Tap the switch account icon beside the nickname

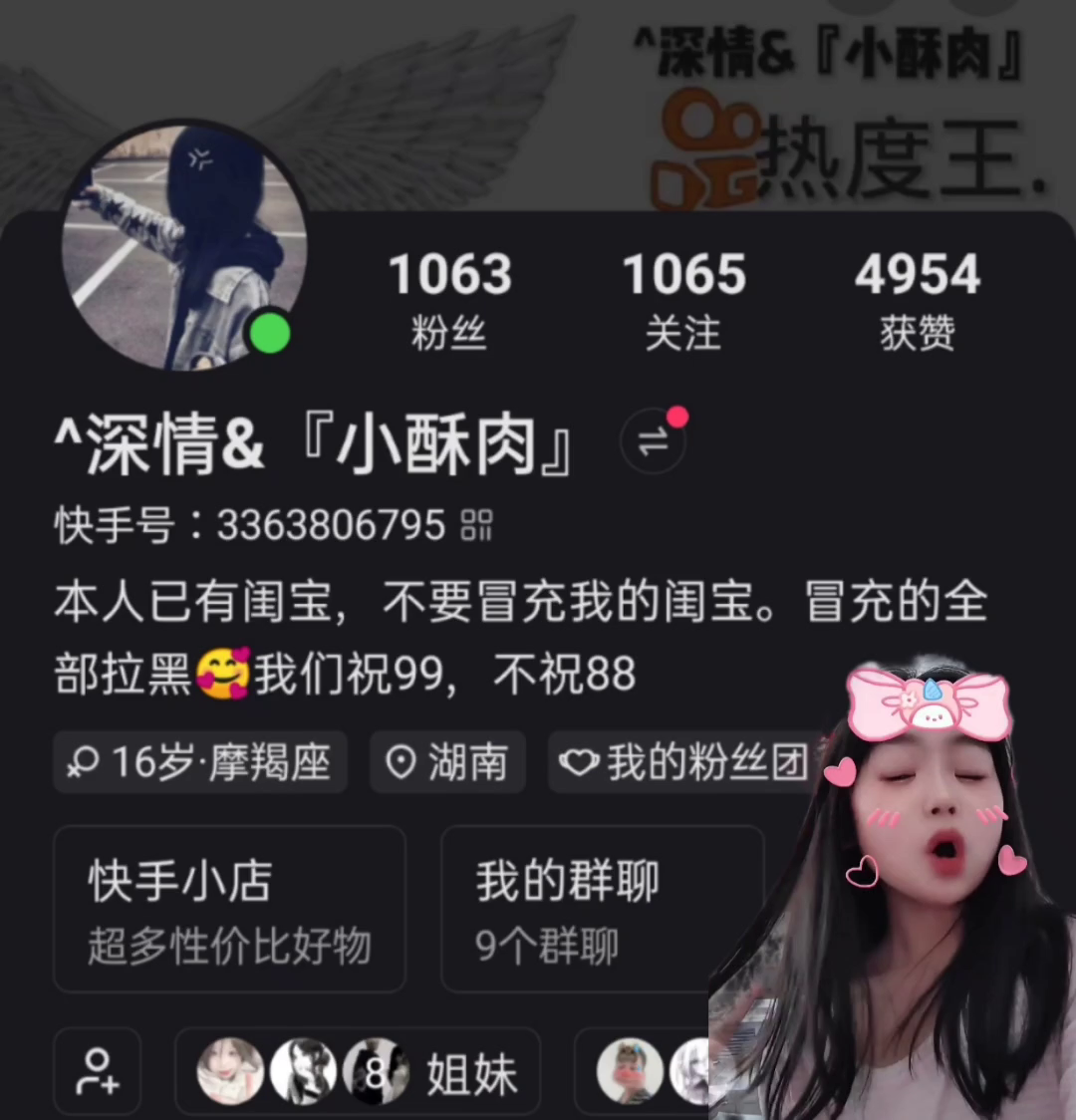click(653, 441)
